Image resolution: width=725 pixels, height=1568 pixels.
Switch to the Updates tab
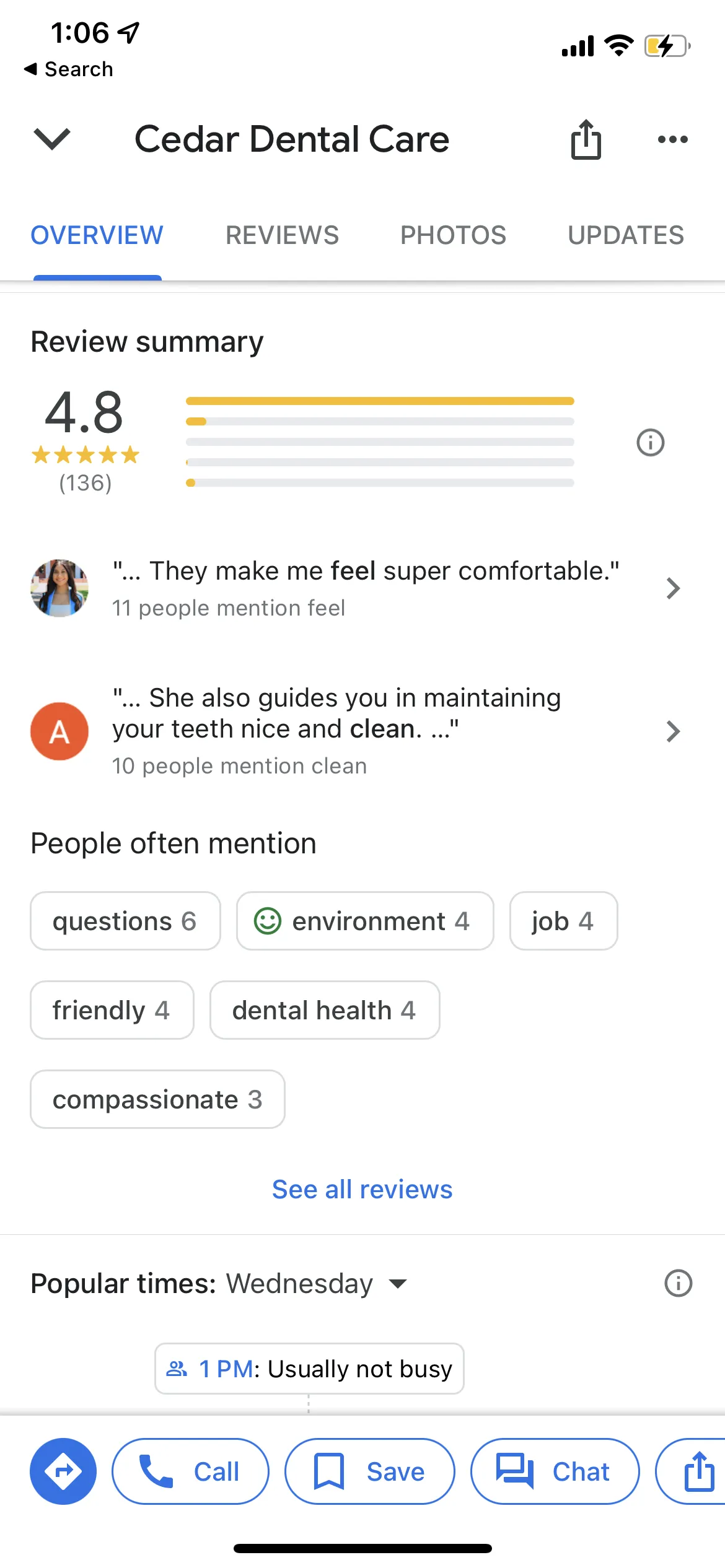[626, 235]
